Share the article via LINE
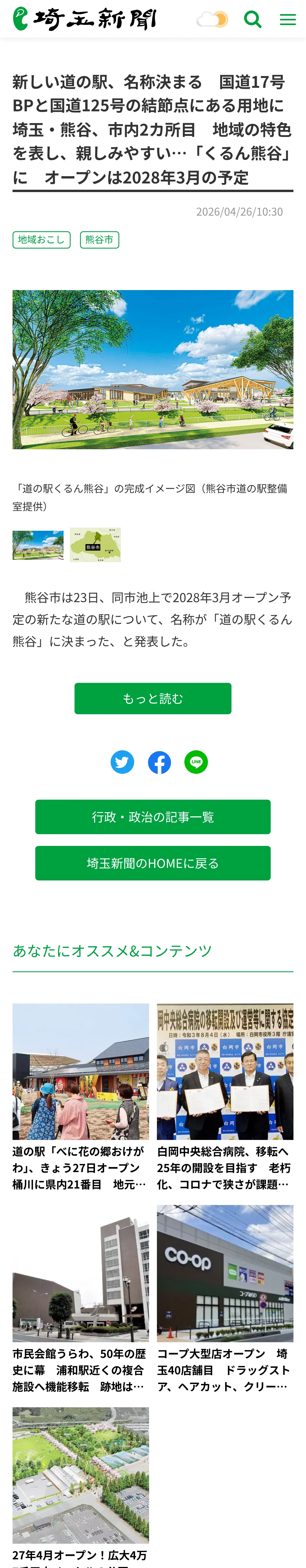The image size is (306, 1568). coord(196,762)
